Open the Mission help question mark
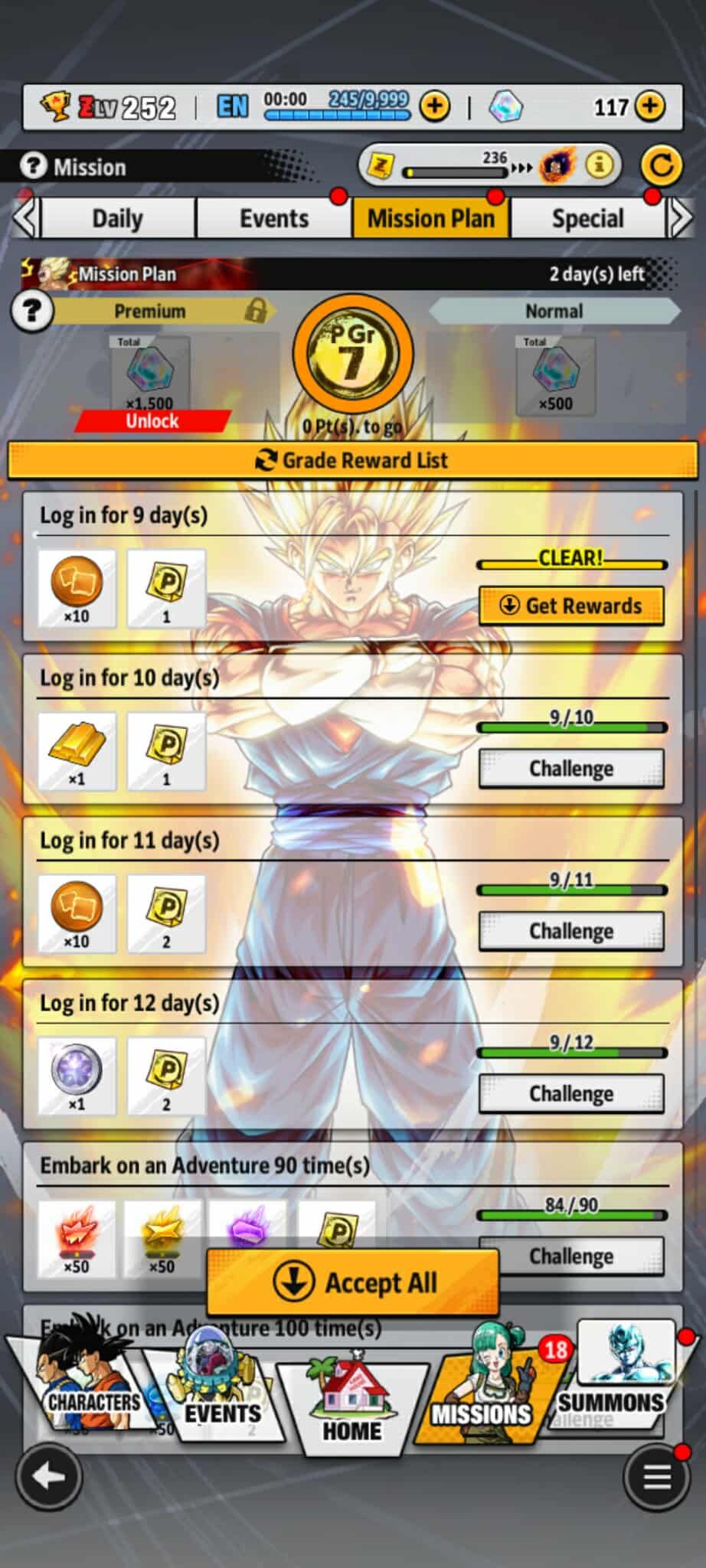The width and height of the screenshot is (706, 1568). (33, 165)
